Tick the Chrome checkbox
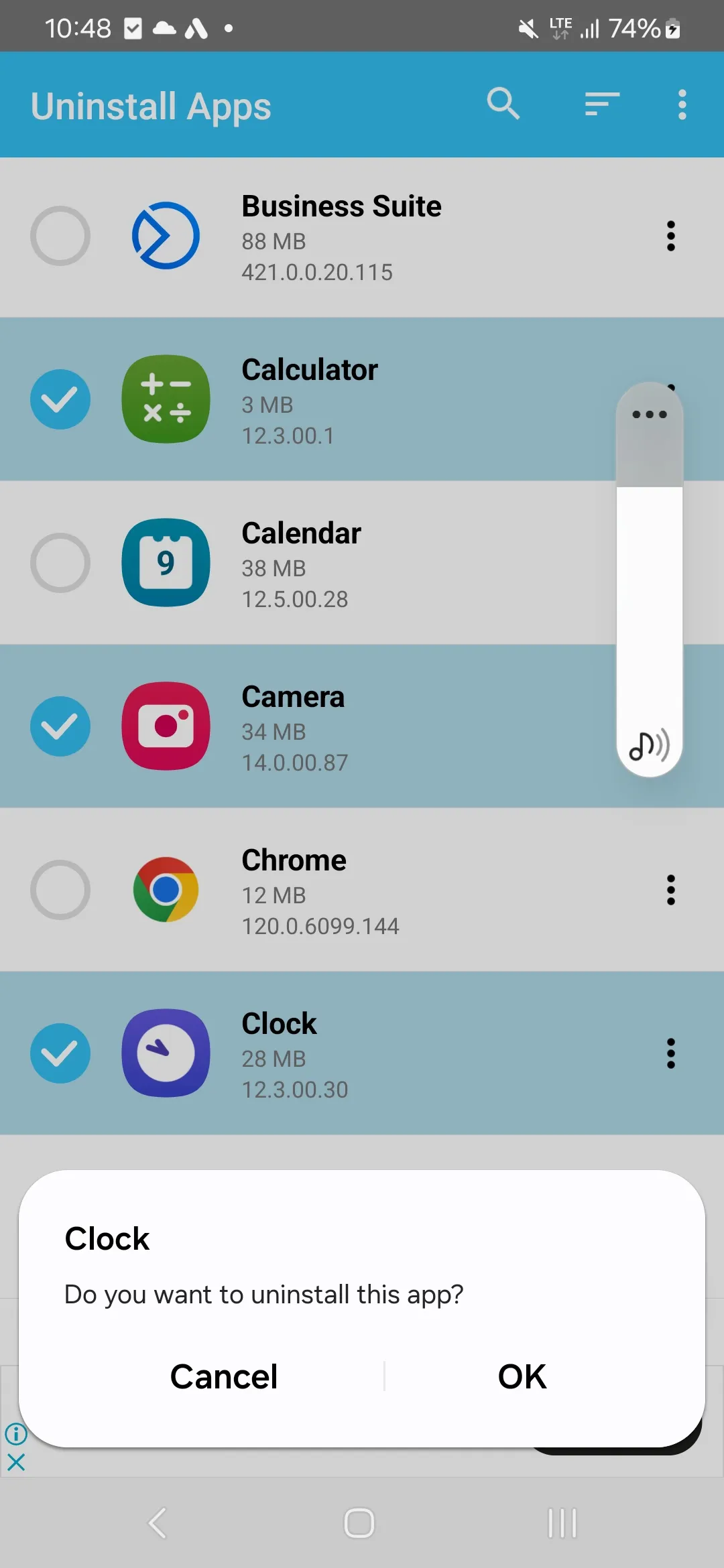724x1568 pixels. click(x=60, y=890)
